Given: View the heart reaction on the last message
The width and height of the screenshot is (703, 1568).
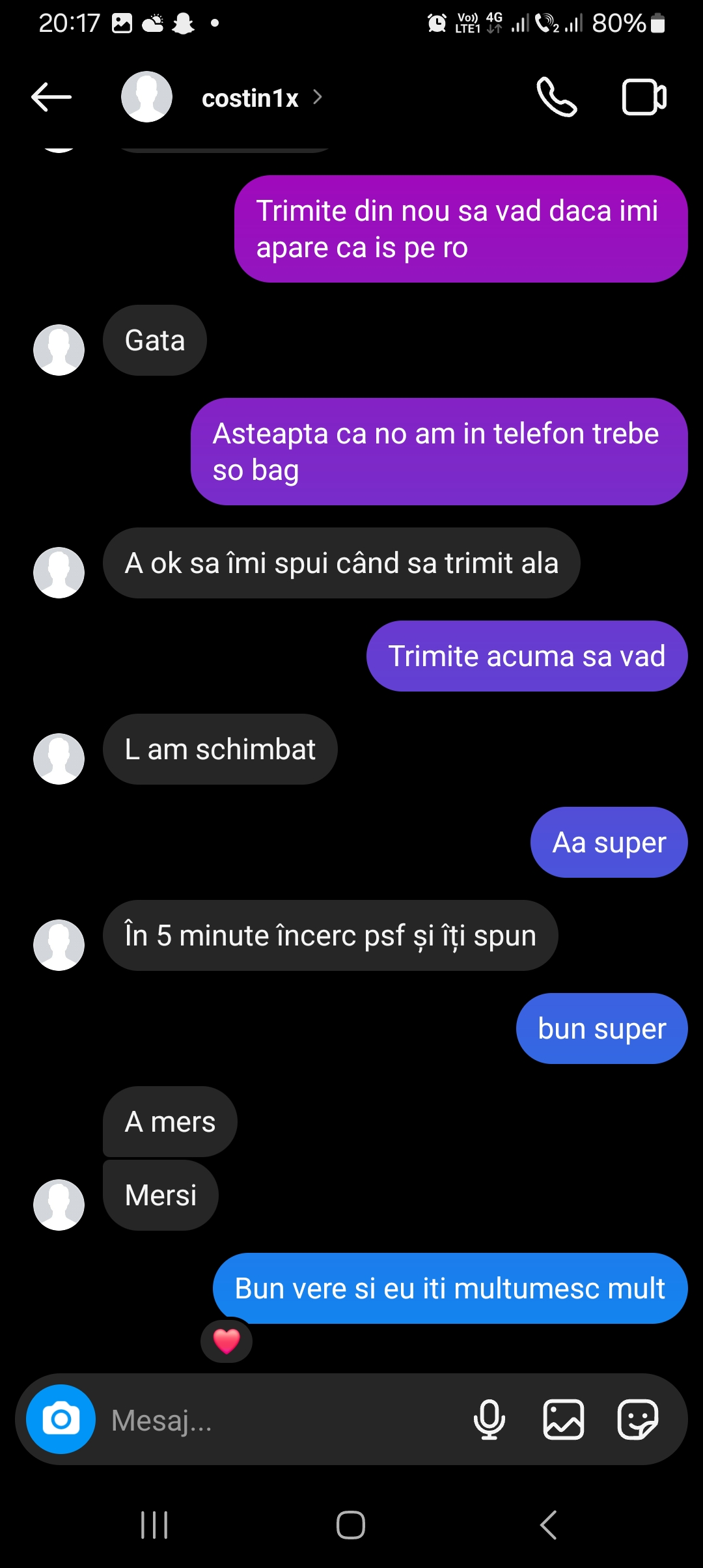Looking at the screenshot, I should pos(227,1341).
